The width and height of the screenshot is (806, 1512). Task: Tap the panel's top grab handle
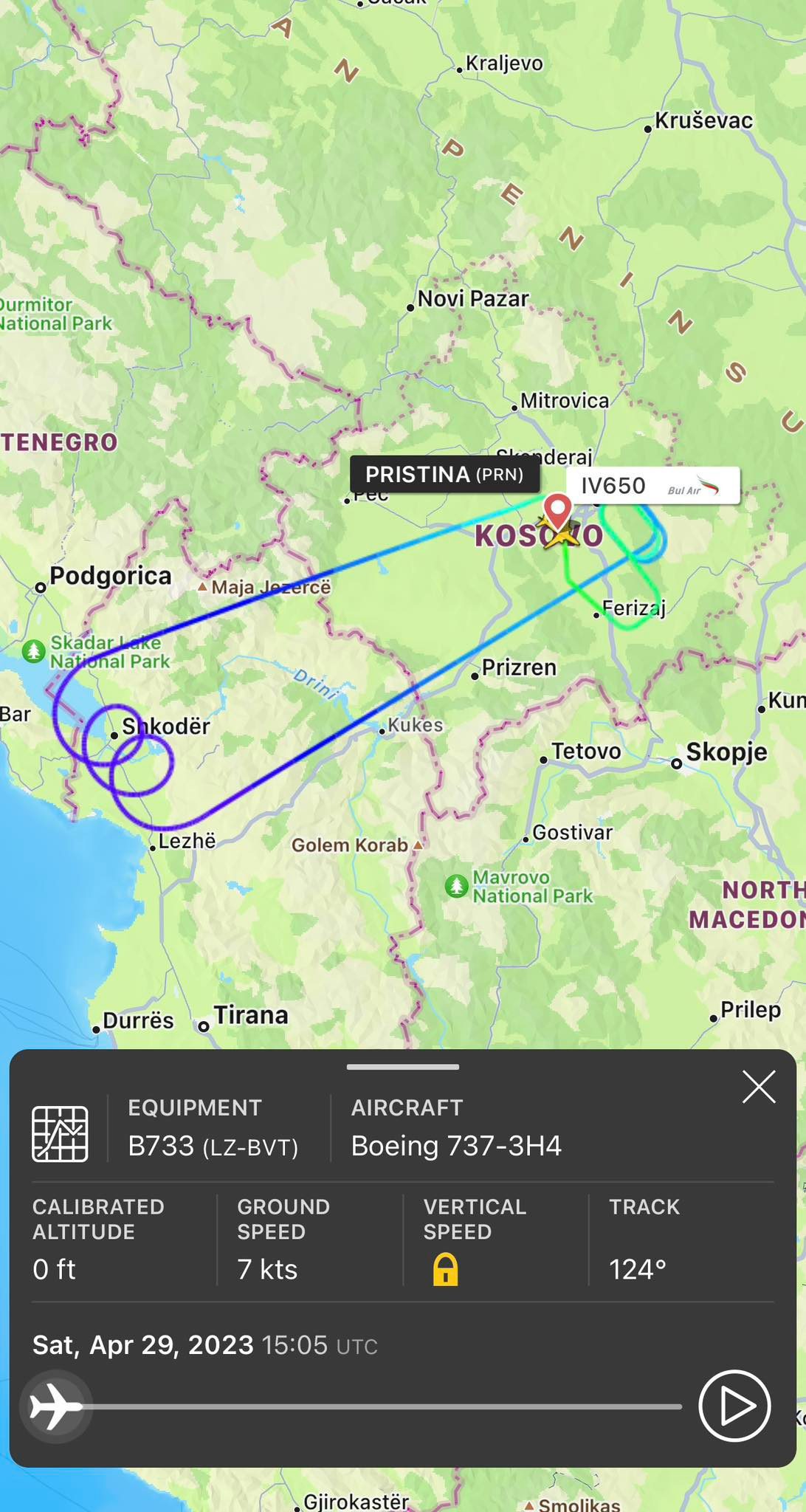pyautogui.click(x=403, y=1067)
